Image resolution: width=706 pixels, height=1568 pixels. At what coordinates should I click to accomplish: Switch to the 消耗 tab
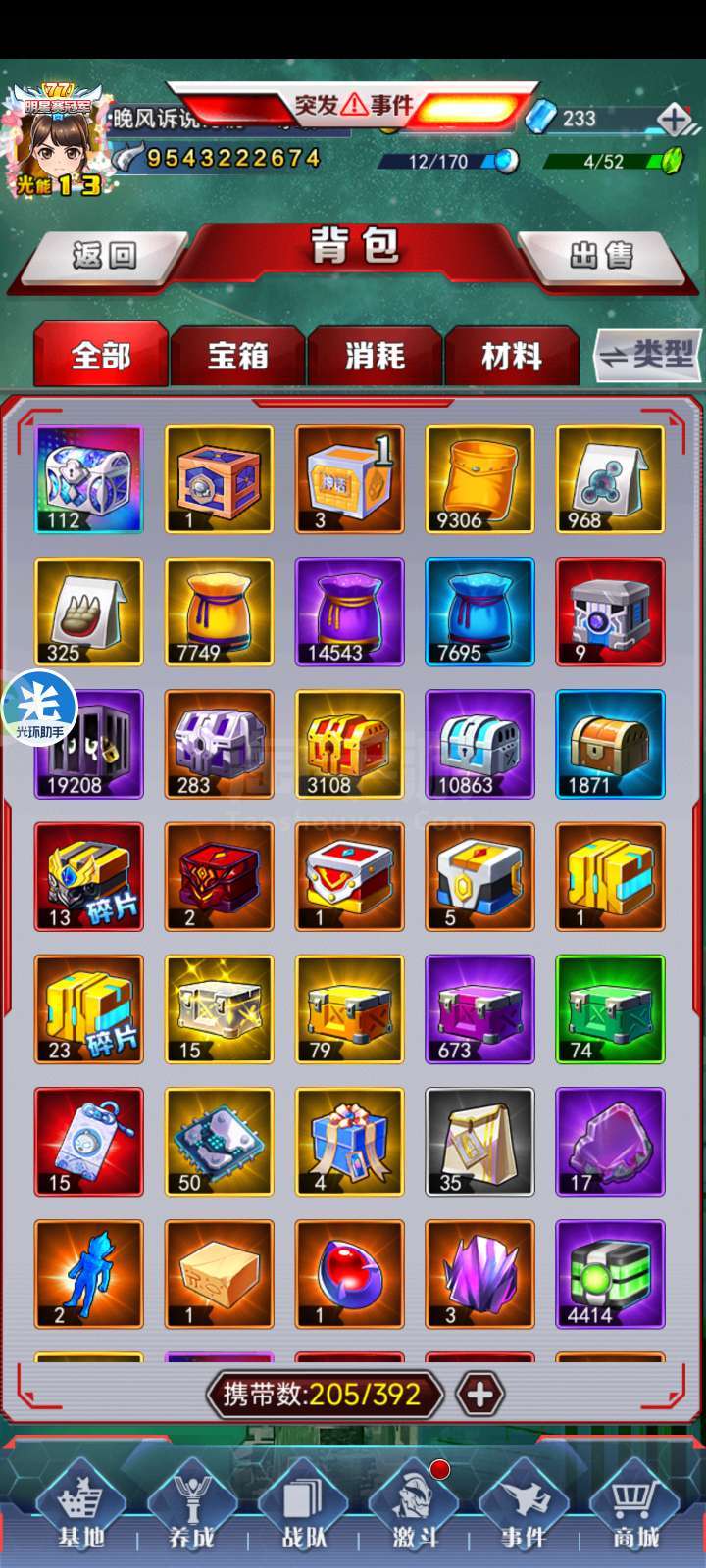coord(375,356)
